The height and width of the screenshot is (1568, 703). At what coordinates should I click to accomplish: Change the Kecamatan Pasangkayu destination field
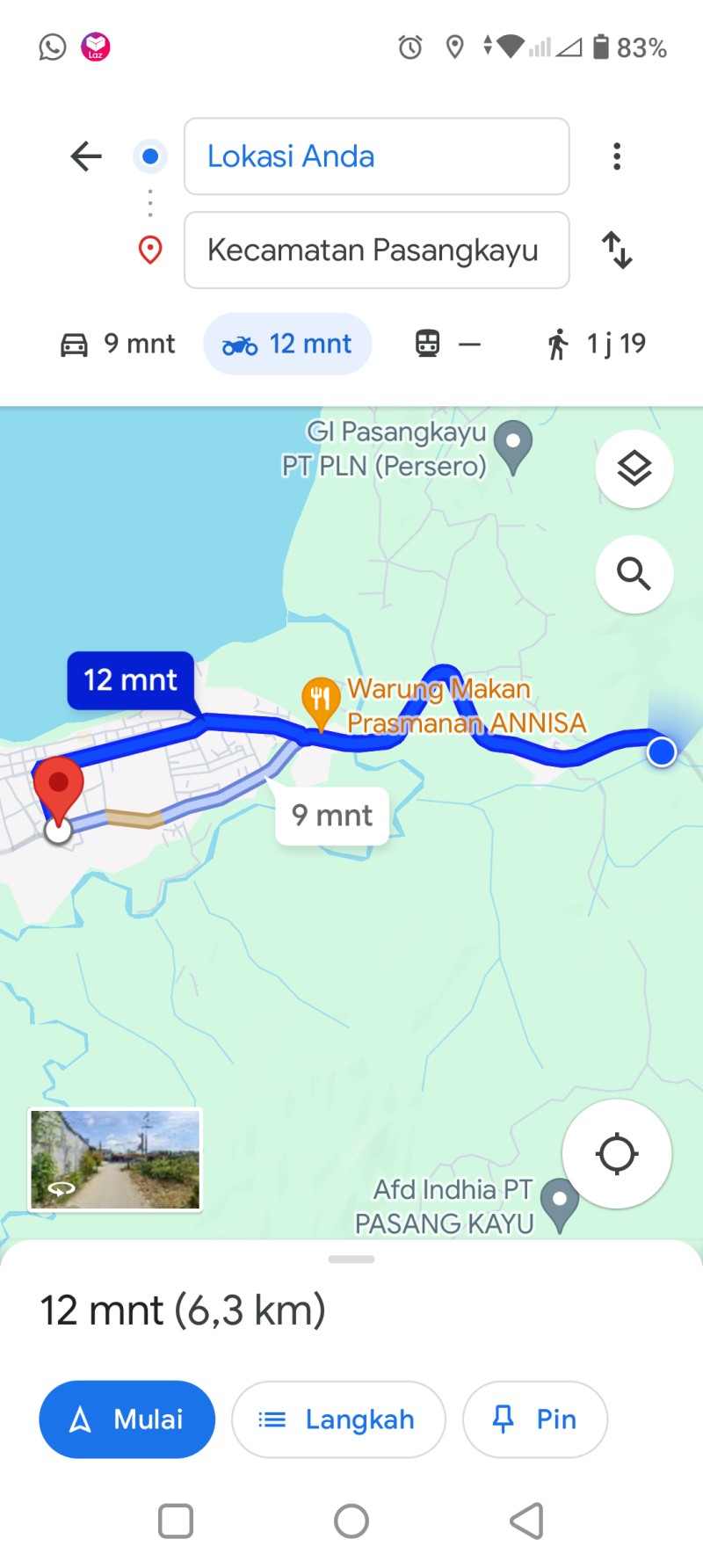[376, 250]
